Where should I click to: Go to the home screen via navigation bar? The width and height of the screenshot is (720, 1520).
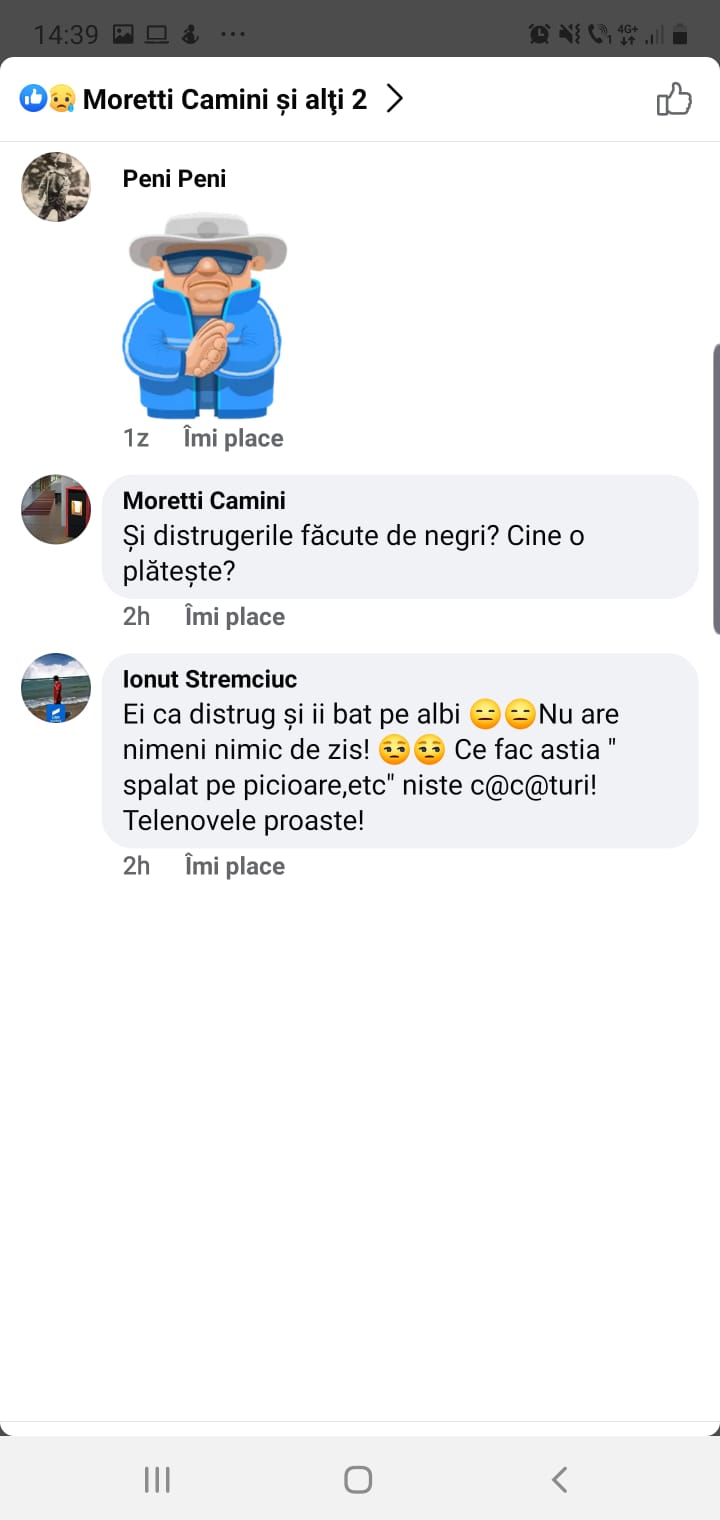point(358,1479)
